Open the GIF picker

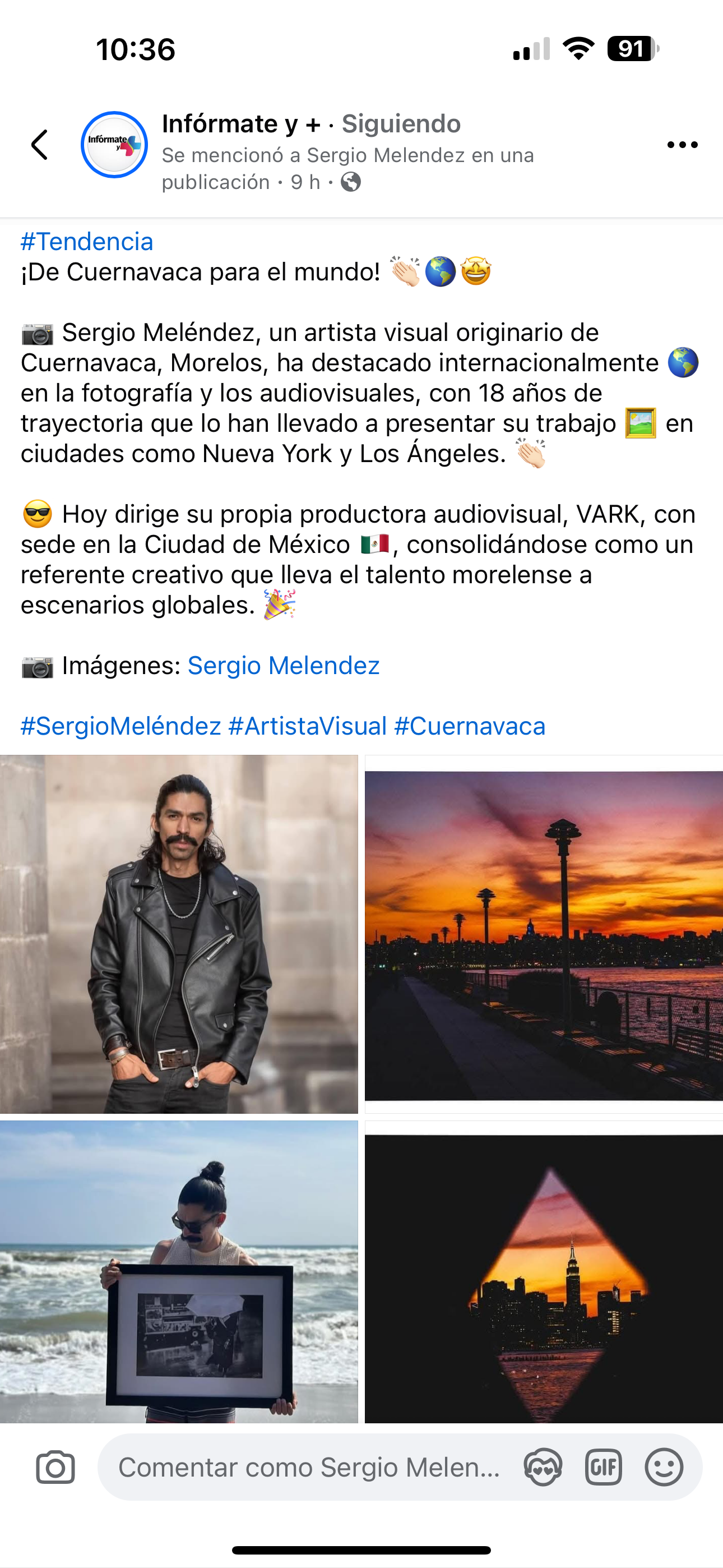[x=603, y=1467]
